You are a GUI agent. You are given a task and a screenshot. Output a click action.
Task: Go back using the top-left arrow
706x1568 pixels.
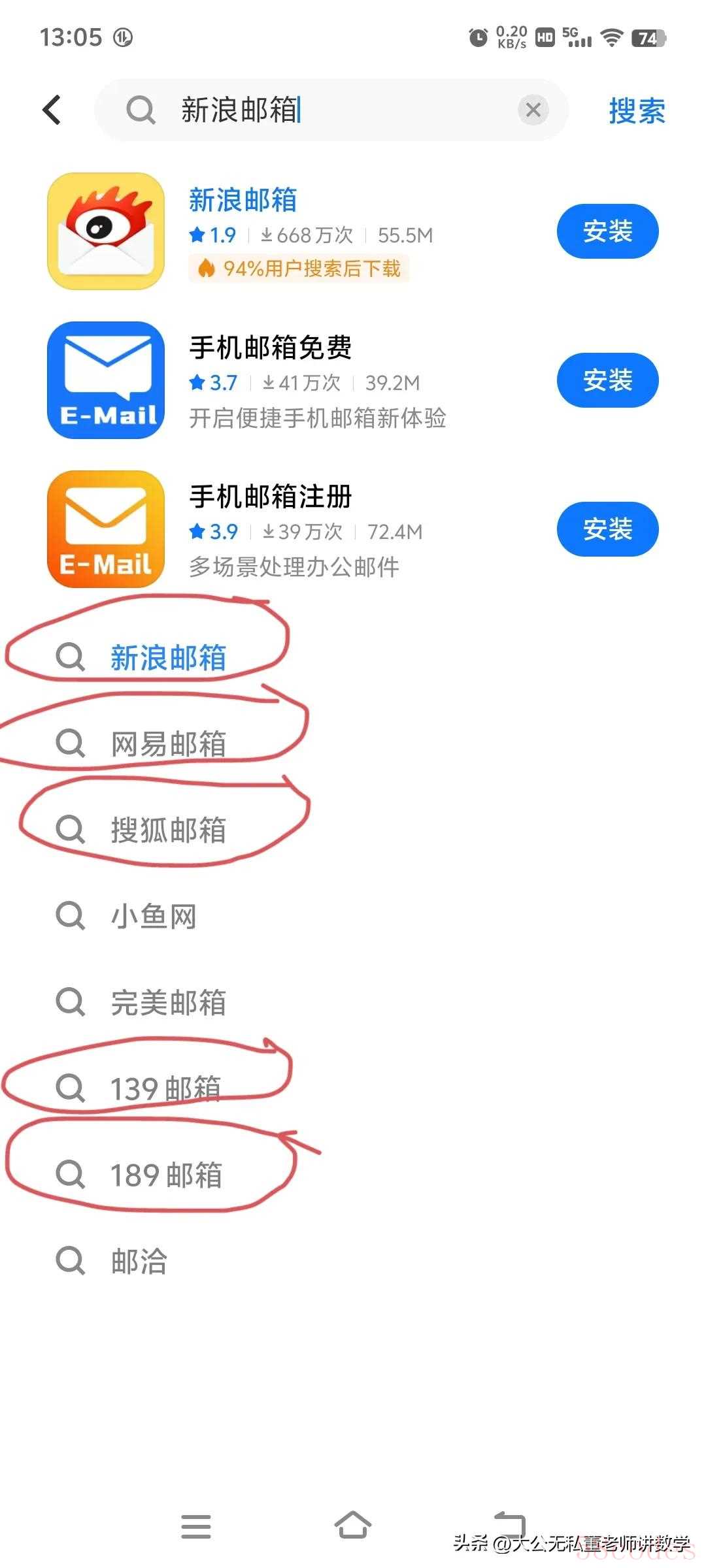click(x=52, y=110)
